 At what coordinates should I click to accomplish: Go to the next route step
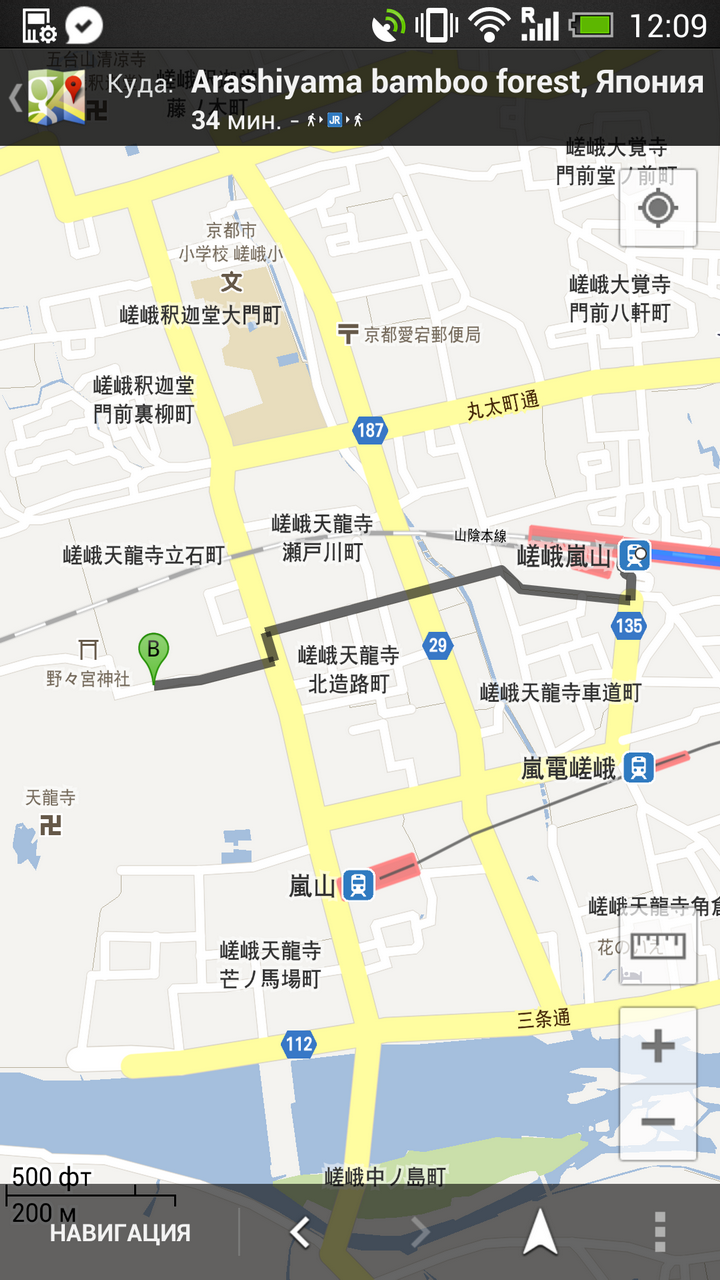point(421,1232)
